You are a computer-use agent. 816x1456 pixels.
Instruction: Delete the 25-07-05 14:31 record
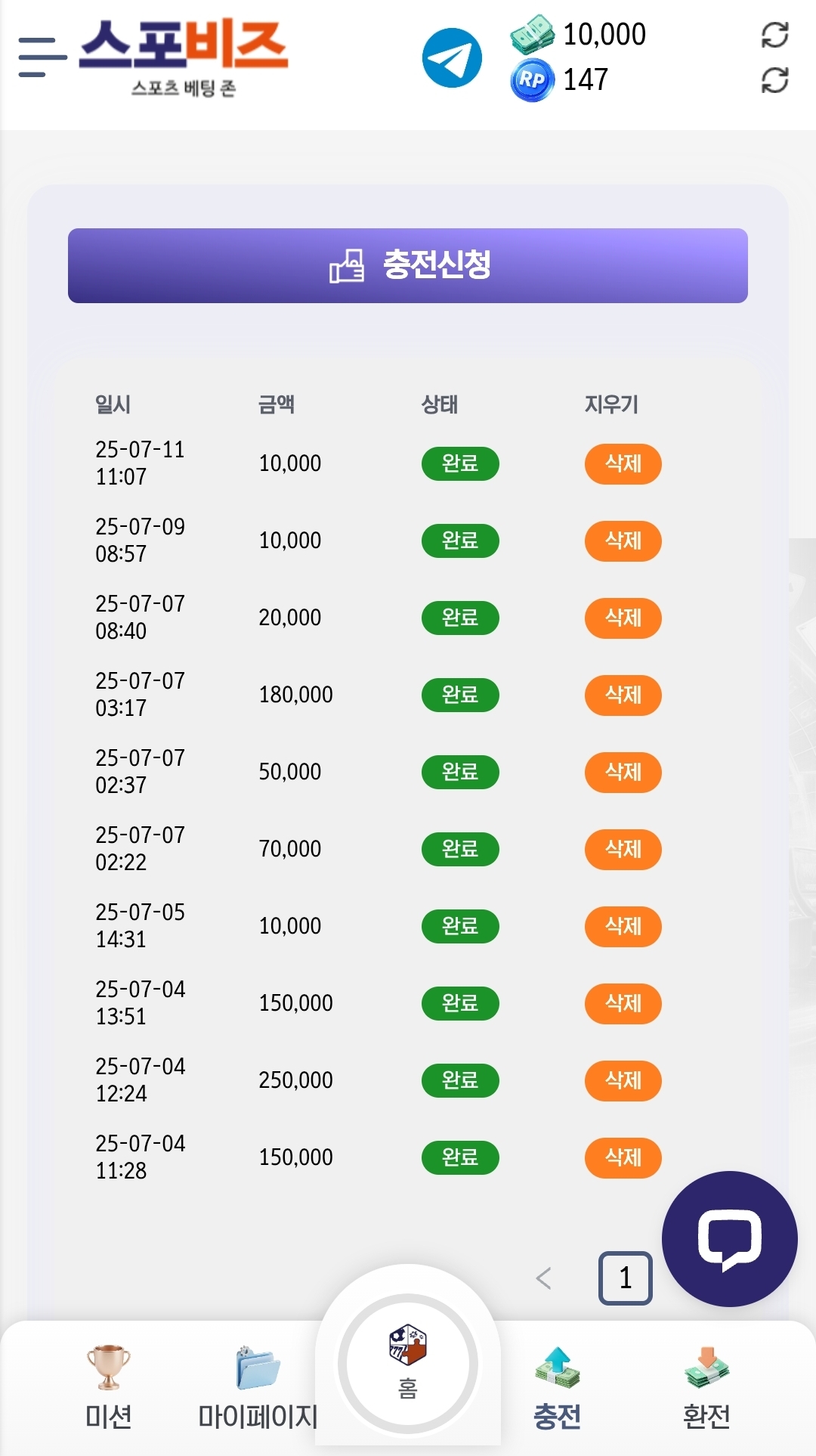point(623,926)
